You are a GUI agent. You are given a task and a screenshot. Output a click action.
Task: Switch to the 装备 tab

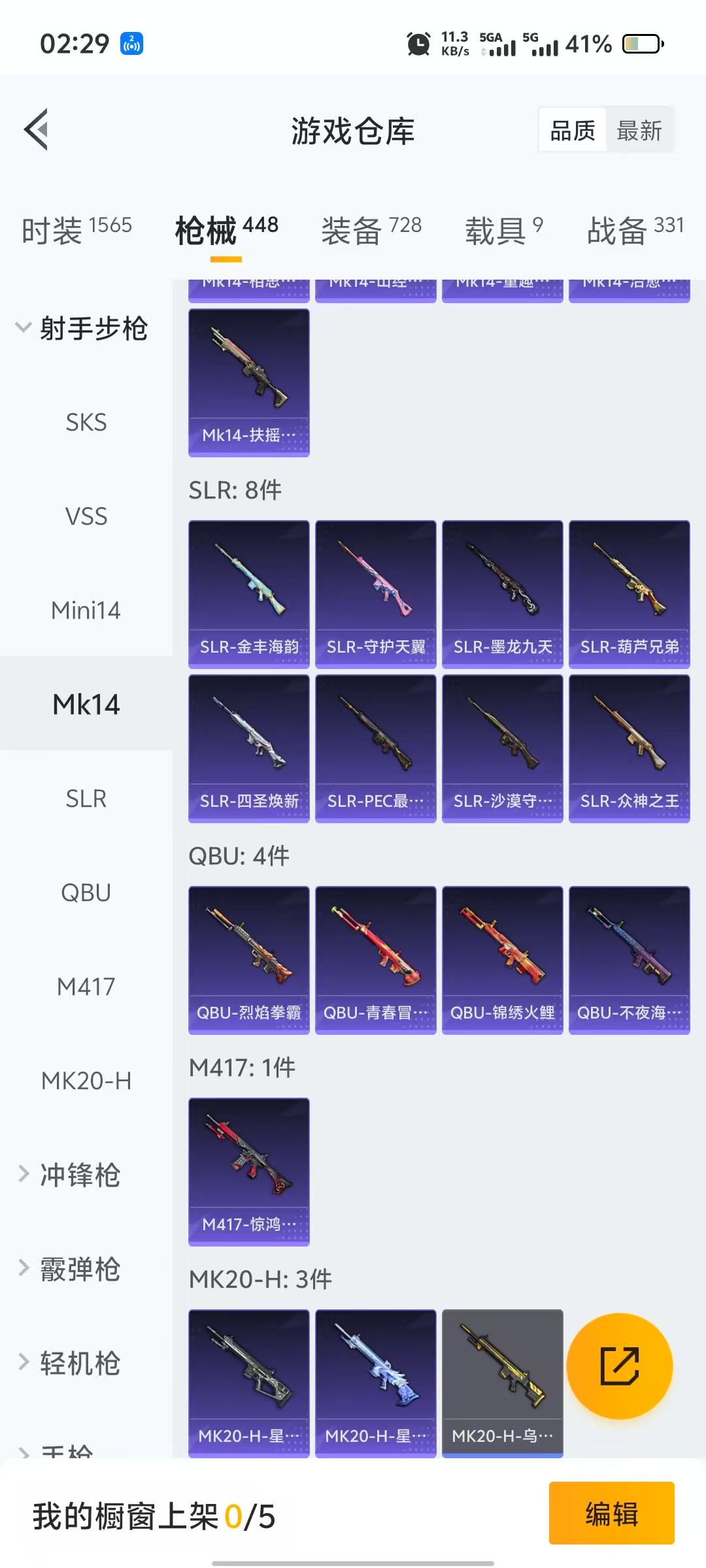[x=371, y=230]
